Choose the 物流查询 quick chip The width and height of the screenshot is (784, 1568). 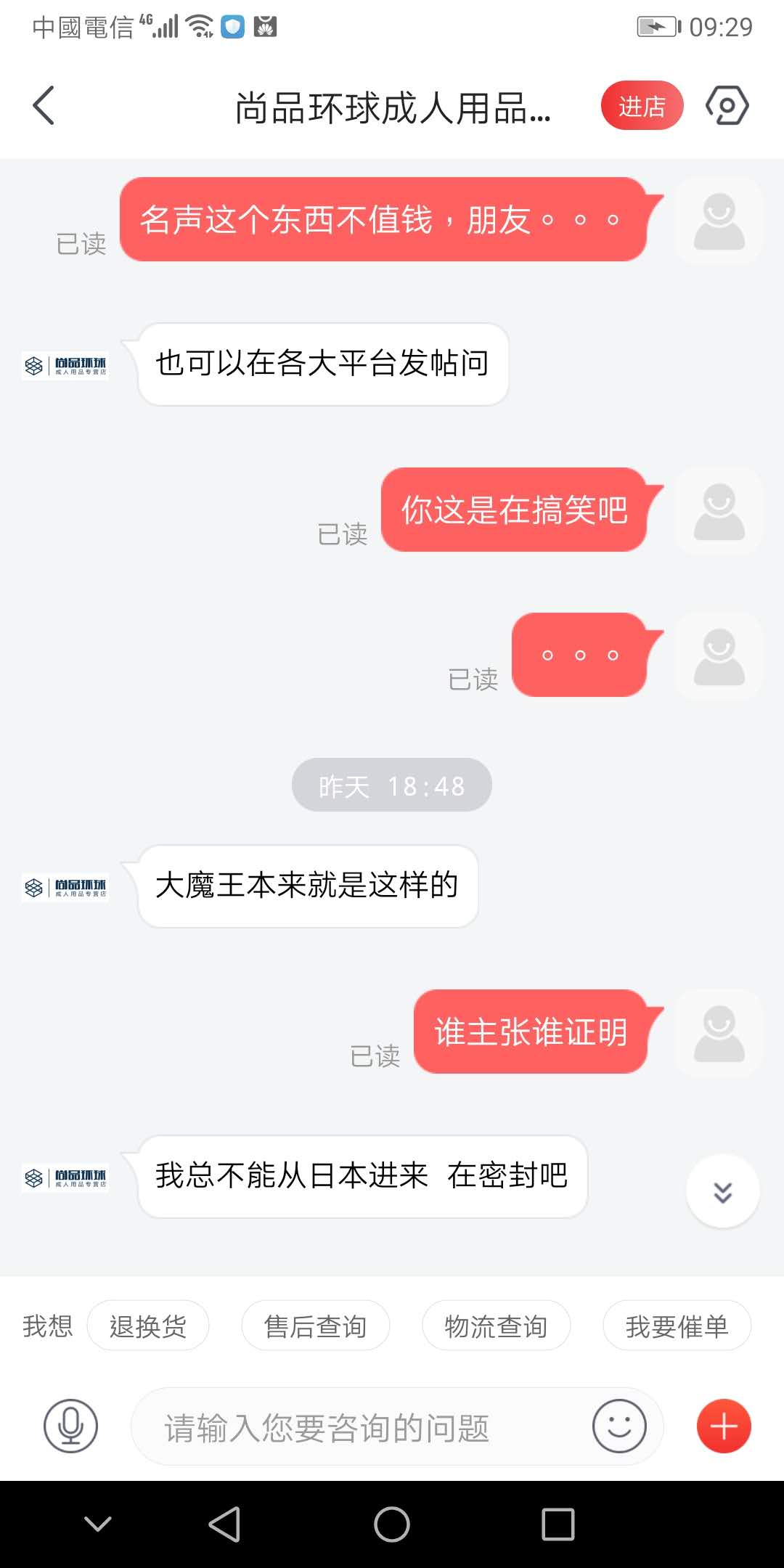coord(496,1326)
